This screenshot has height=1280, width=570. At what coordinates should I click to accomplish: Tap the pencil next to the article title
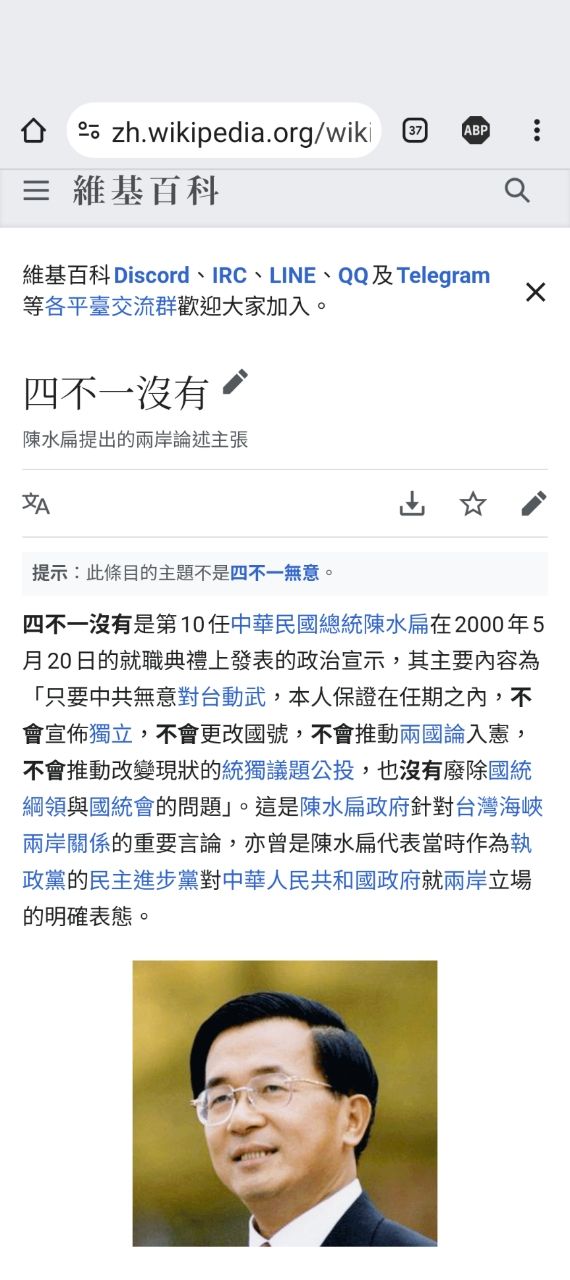click(235, 382)
